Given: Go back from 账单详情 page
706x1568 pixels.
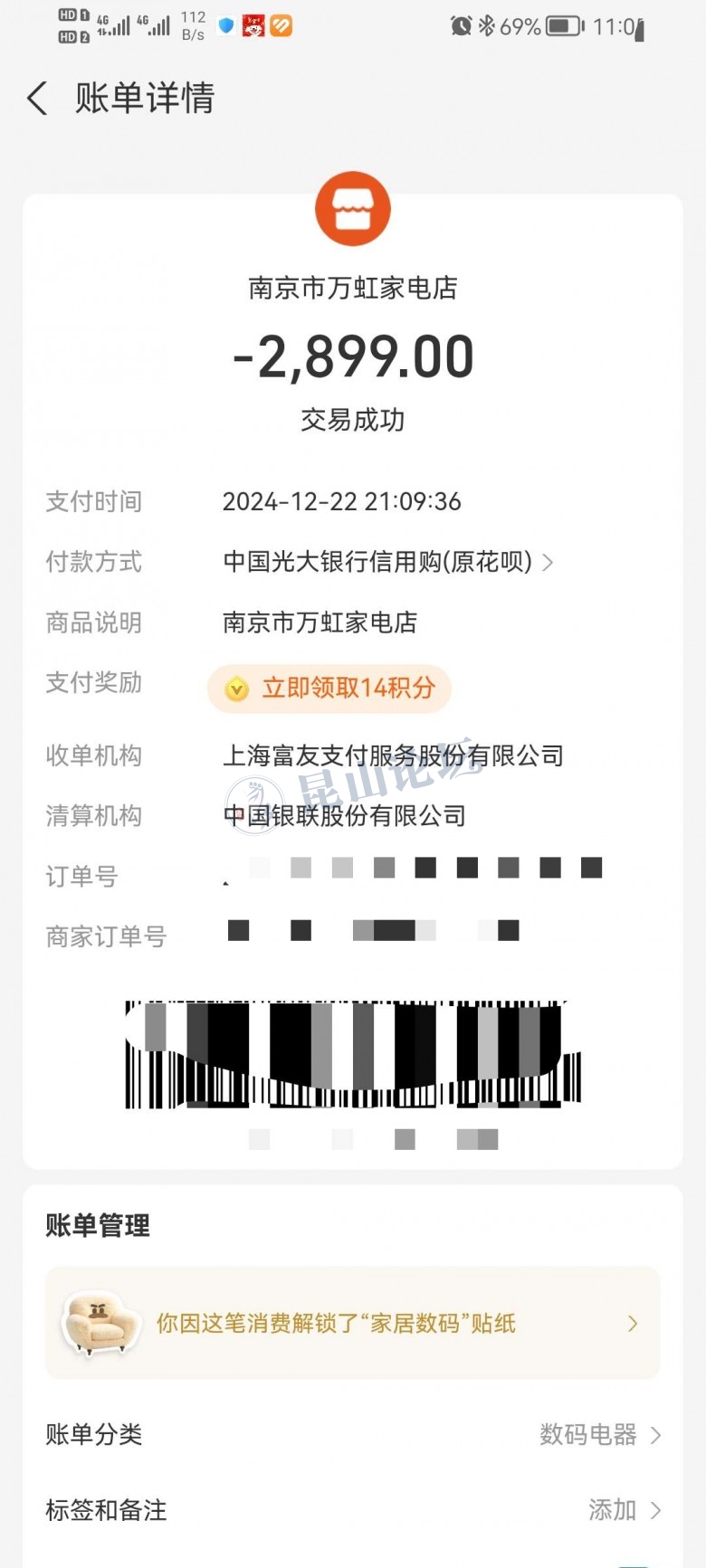Looking at the screenshot, I should 37,98.
